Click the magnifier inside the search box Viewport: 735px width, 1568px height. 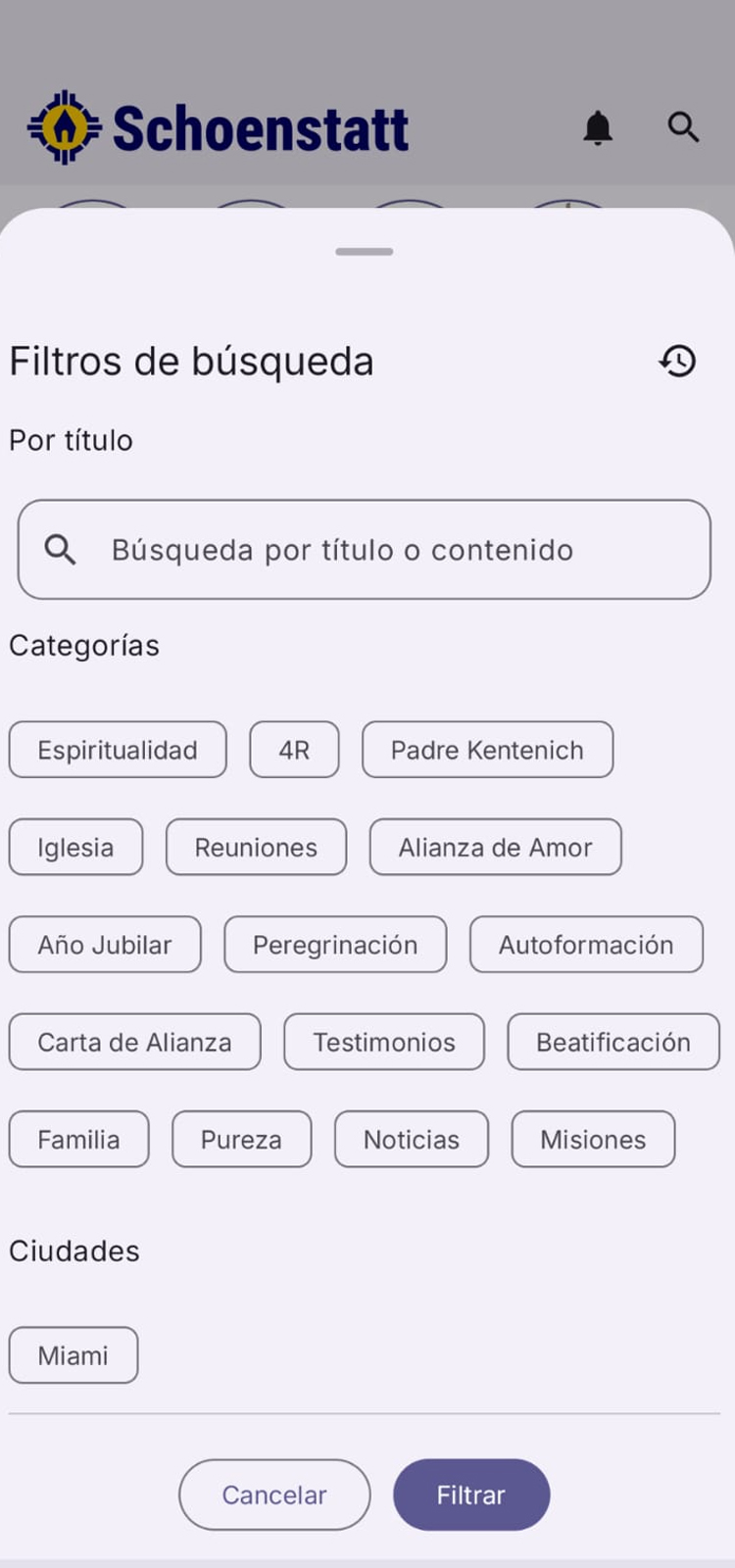click(x=60, y=549)
